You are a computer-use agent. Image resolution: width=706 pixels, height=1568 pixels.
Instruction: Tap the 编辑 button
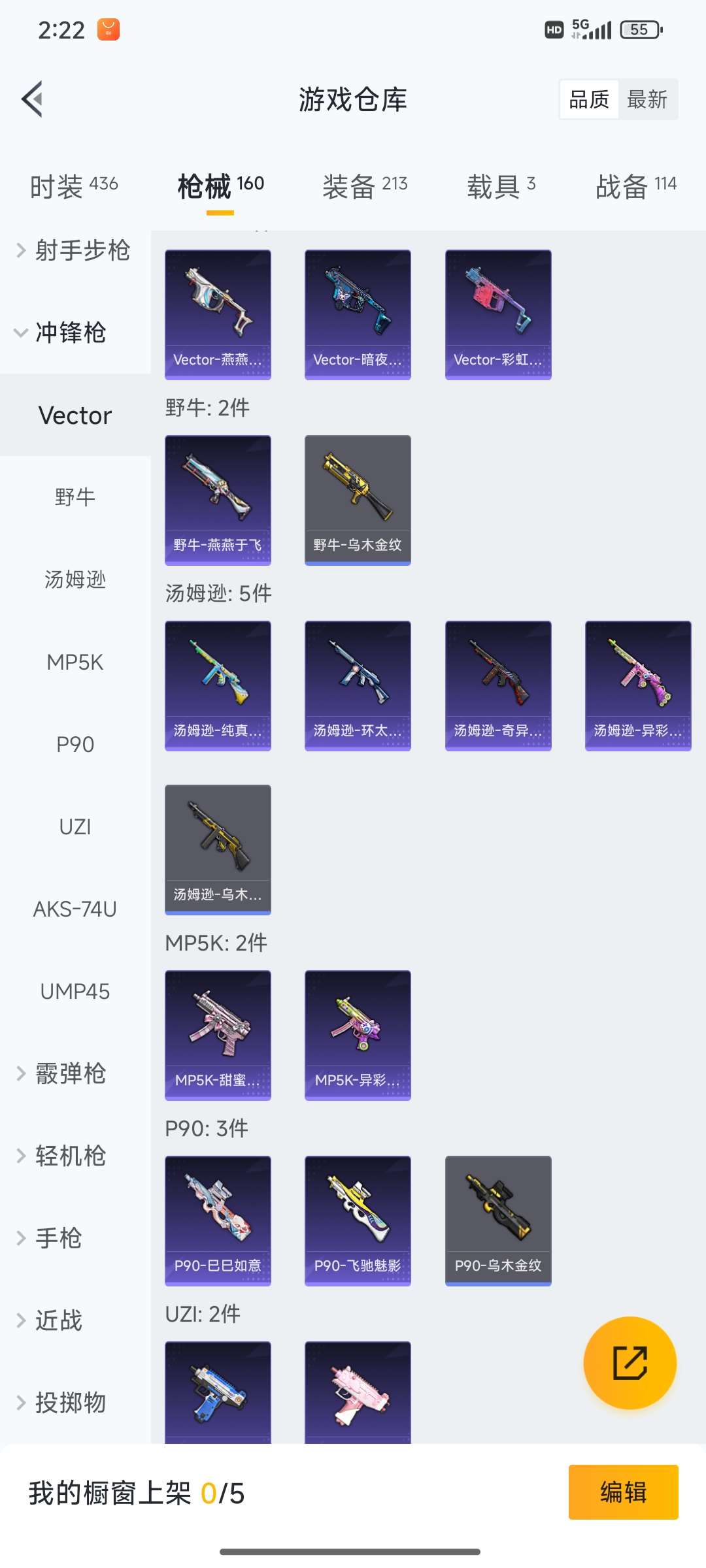[x=623, y=1492]
